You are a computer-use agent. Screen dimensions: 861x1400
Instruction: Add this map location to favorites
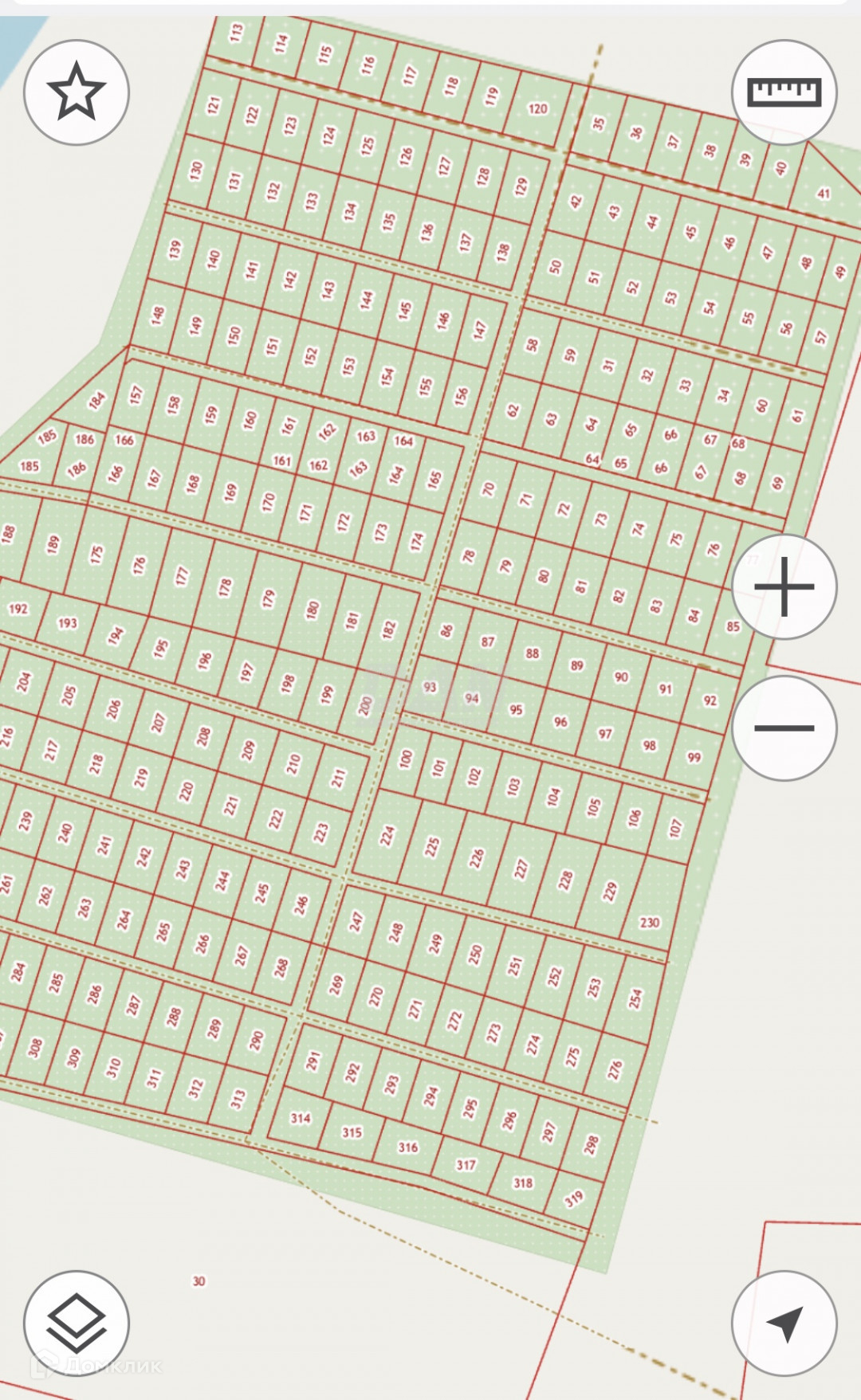77,92
